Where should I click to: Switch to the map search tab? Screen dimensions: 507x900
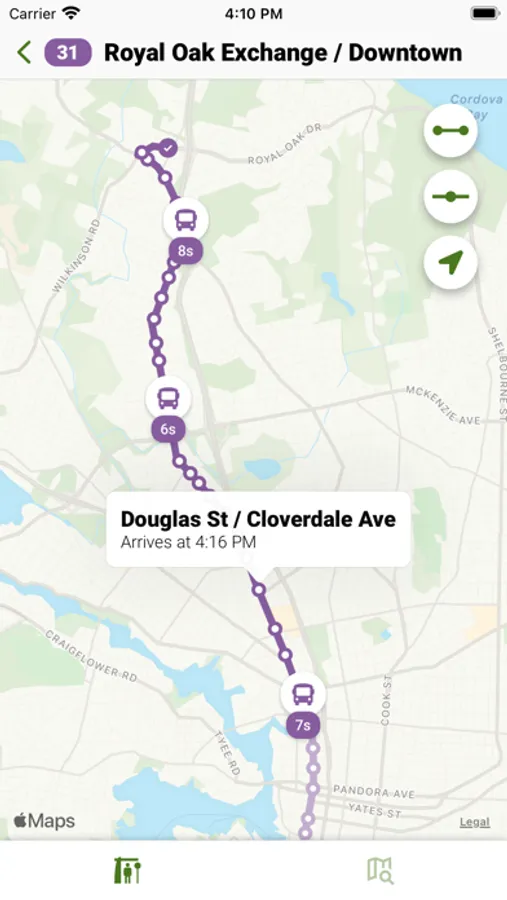pos(380,870)
